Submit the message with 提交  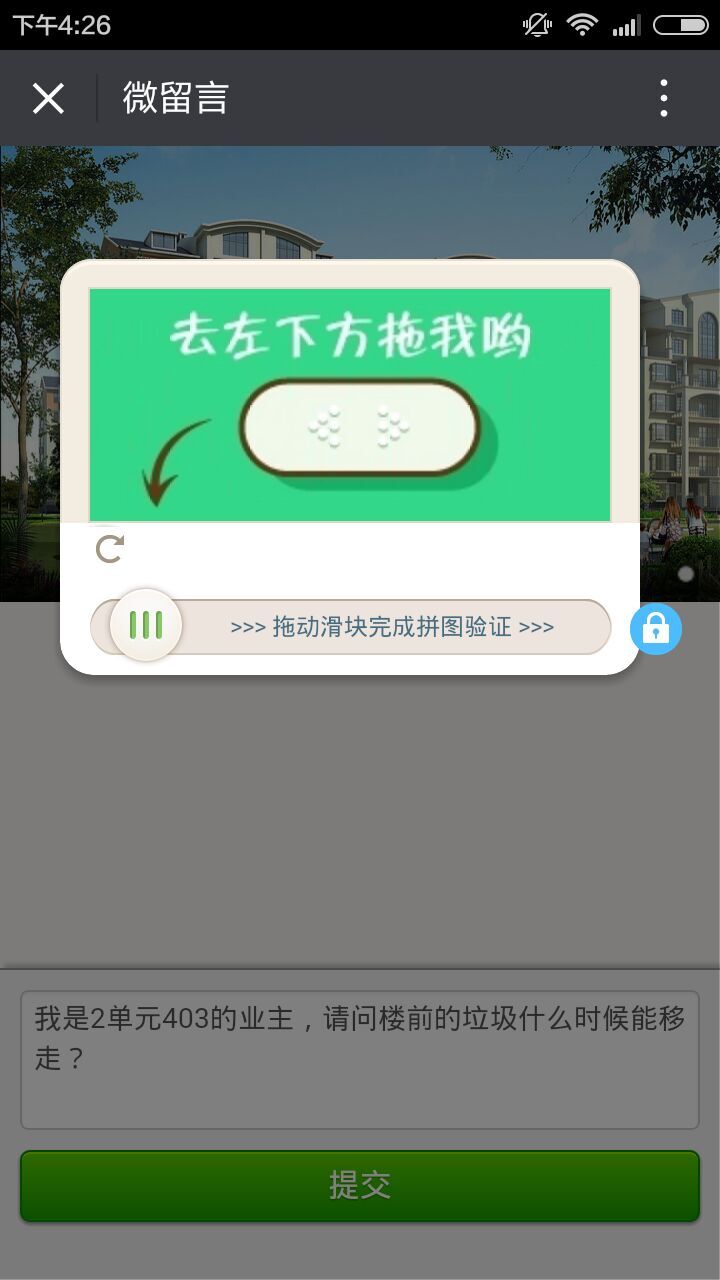point(360,1185)
